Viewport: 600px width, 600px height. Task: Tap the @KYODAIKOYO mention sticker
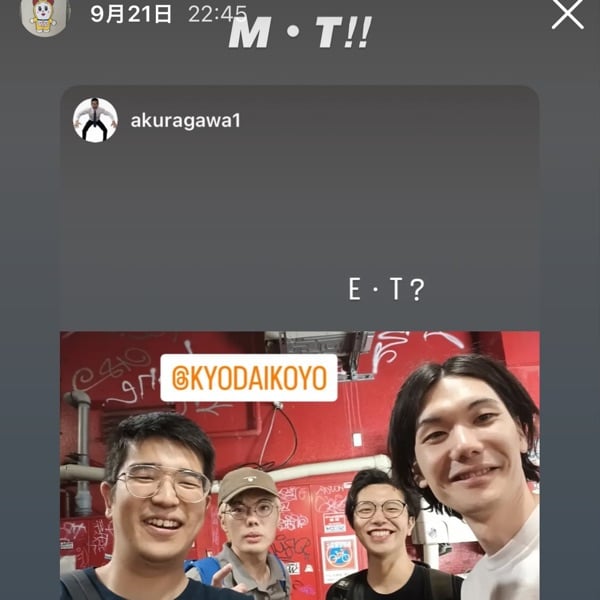(249, 378)
